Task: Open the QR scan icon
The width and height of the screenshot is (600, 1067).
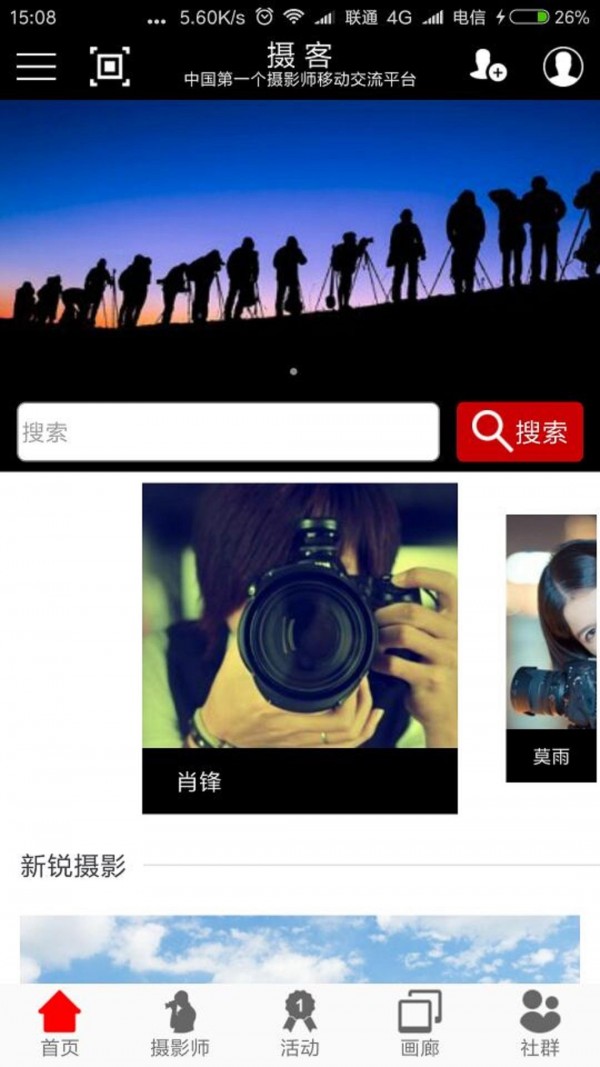Action: pos(109,66)
